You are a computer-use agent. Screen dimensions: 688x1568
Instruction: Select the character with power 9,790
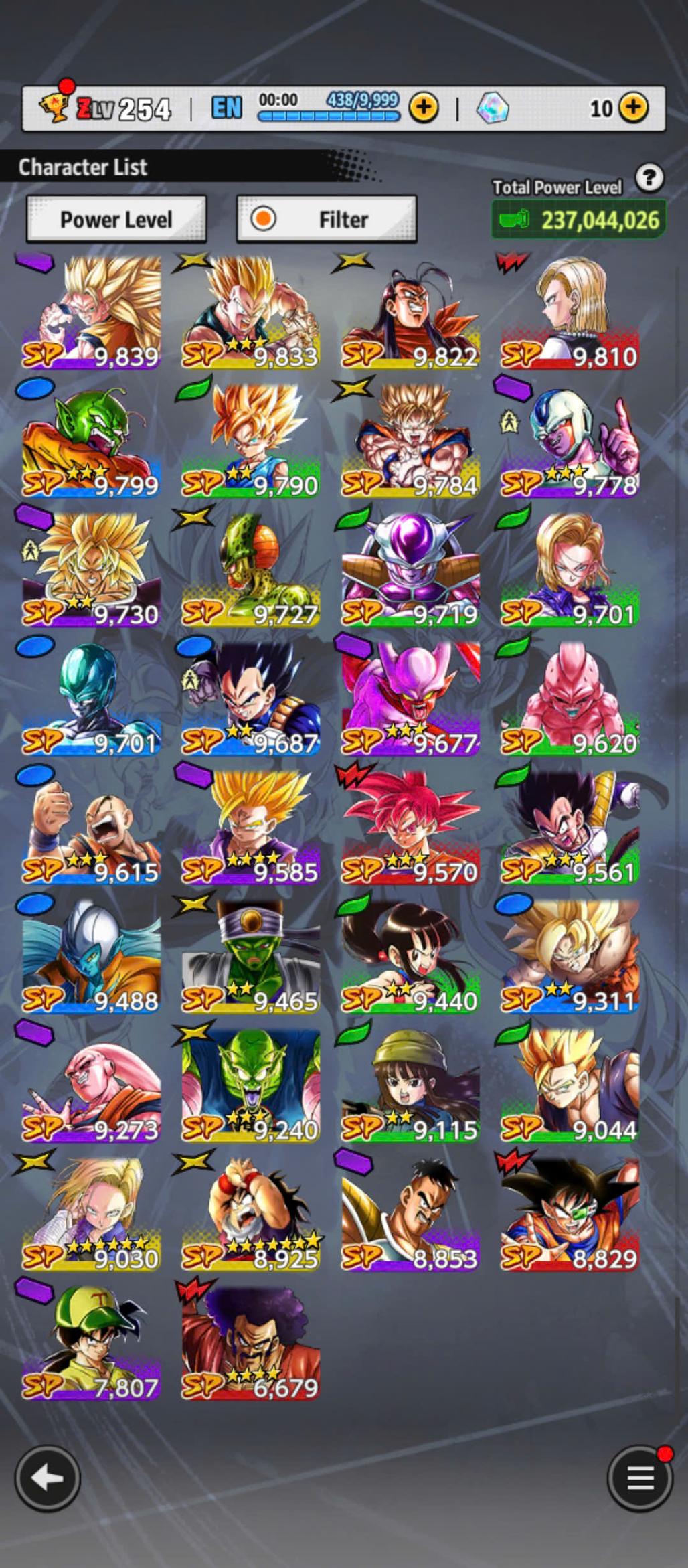coord(250,442)
